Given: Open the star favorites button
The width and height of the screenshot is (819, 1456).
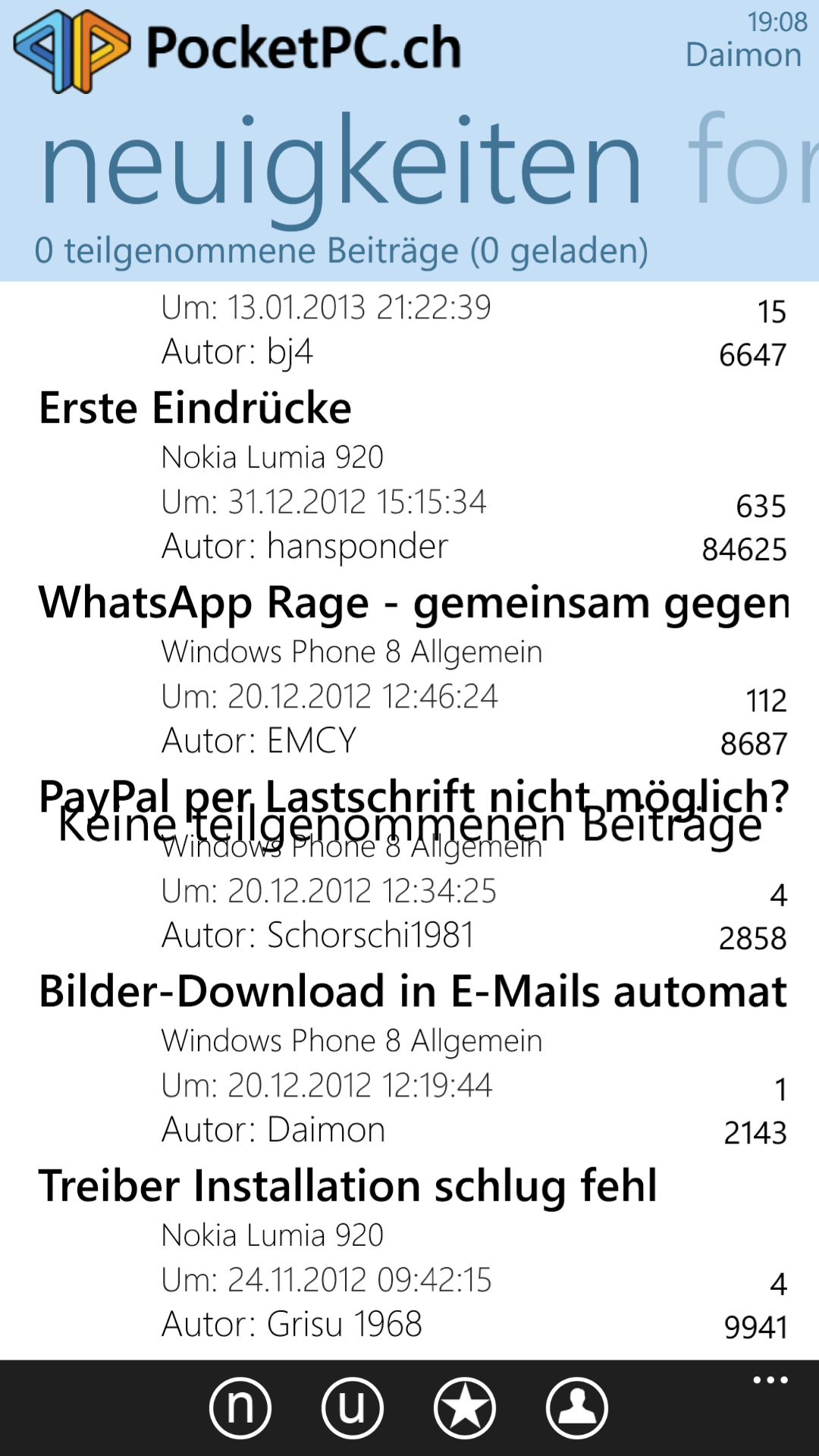Looking at the screenshot, I should click(x=465, y=1408).
